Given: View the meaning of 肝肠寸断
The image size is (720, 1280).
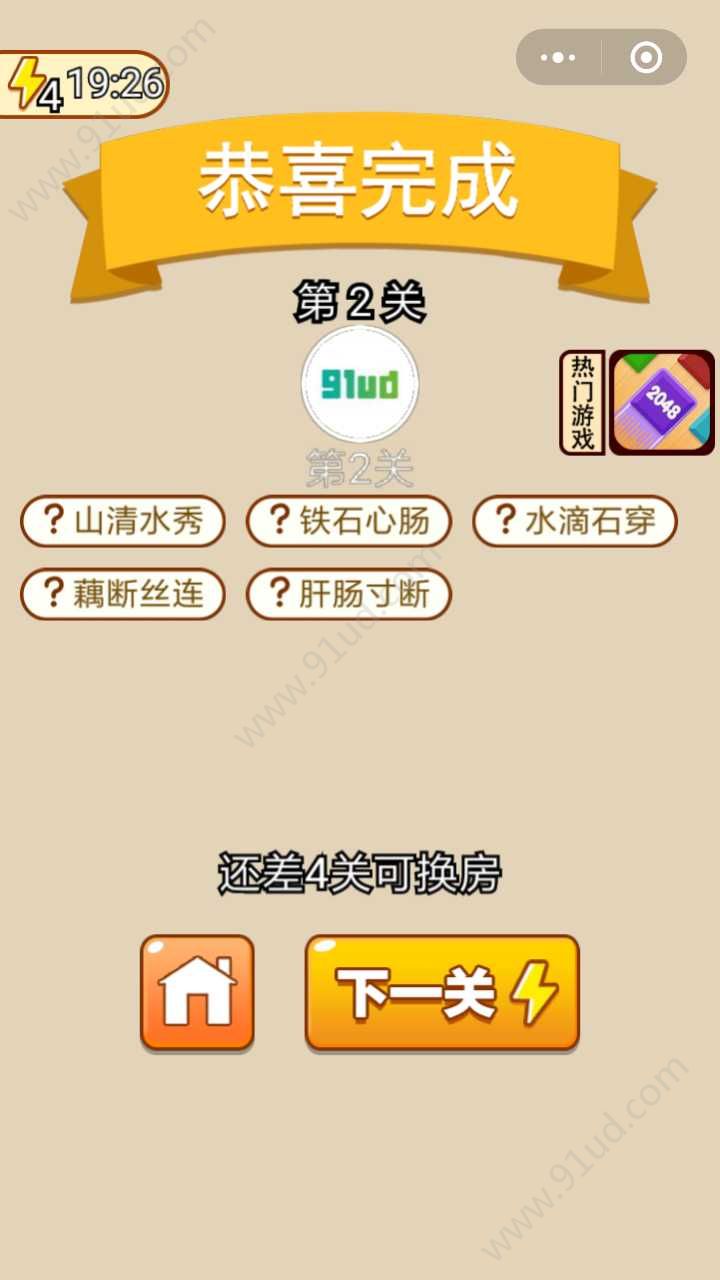Looking at the screenshot, I should pyautogui.click(x=349, y=594).
